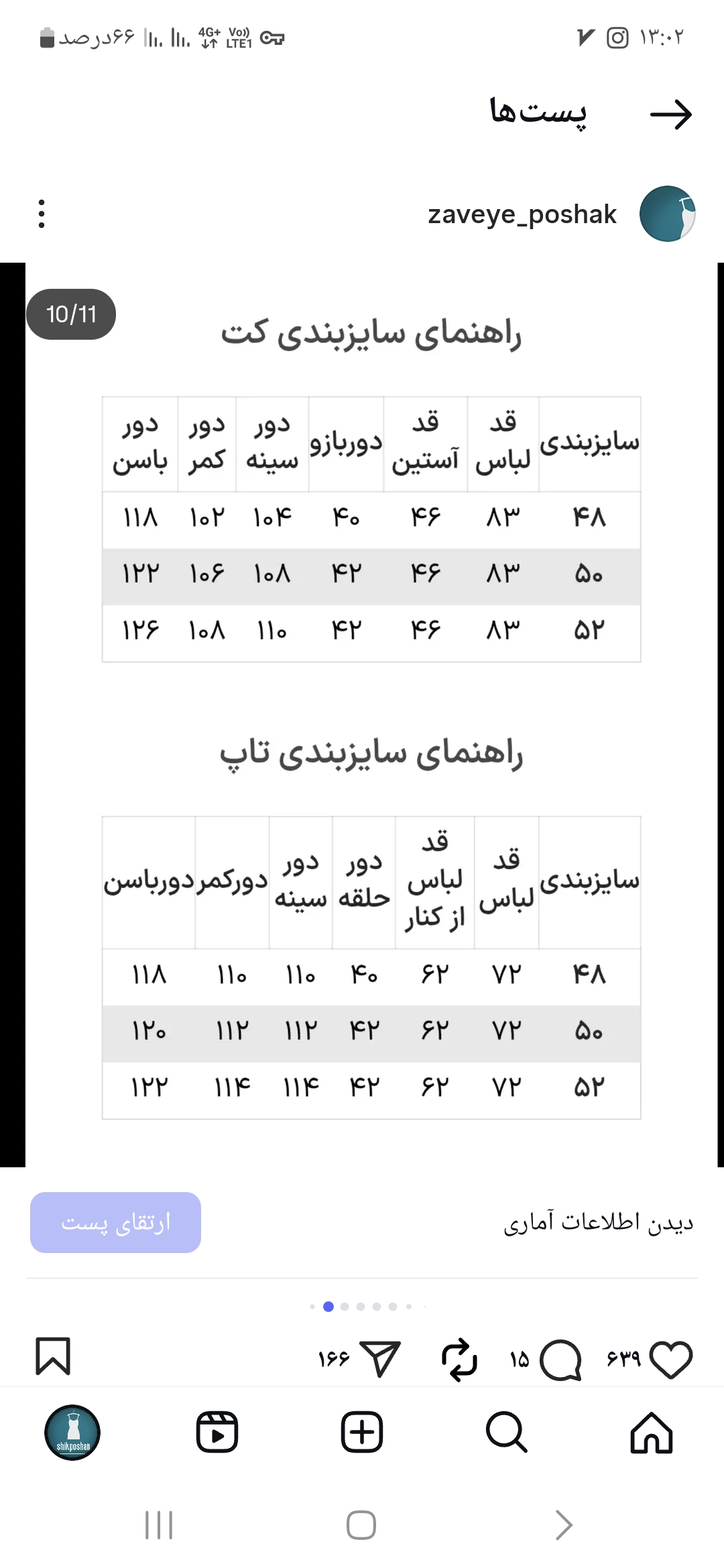Open system recent apps
The image size is (724, 1568).
tap(159, 1525)
